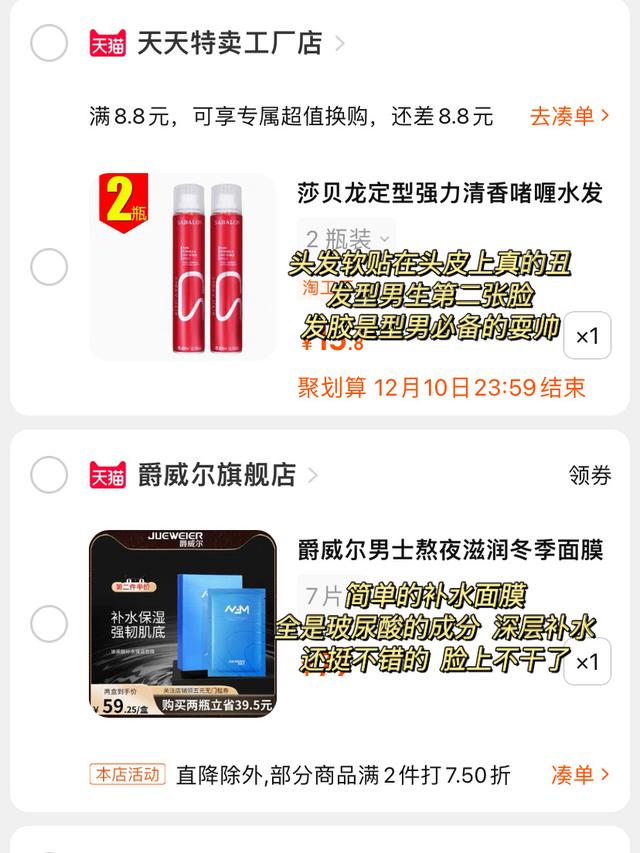Tap 领券 to get store coupons
This screenshot has width=640, height=853.
tap(589, 476)
